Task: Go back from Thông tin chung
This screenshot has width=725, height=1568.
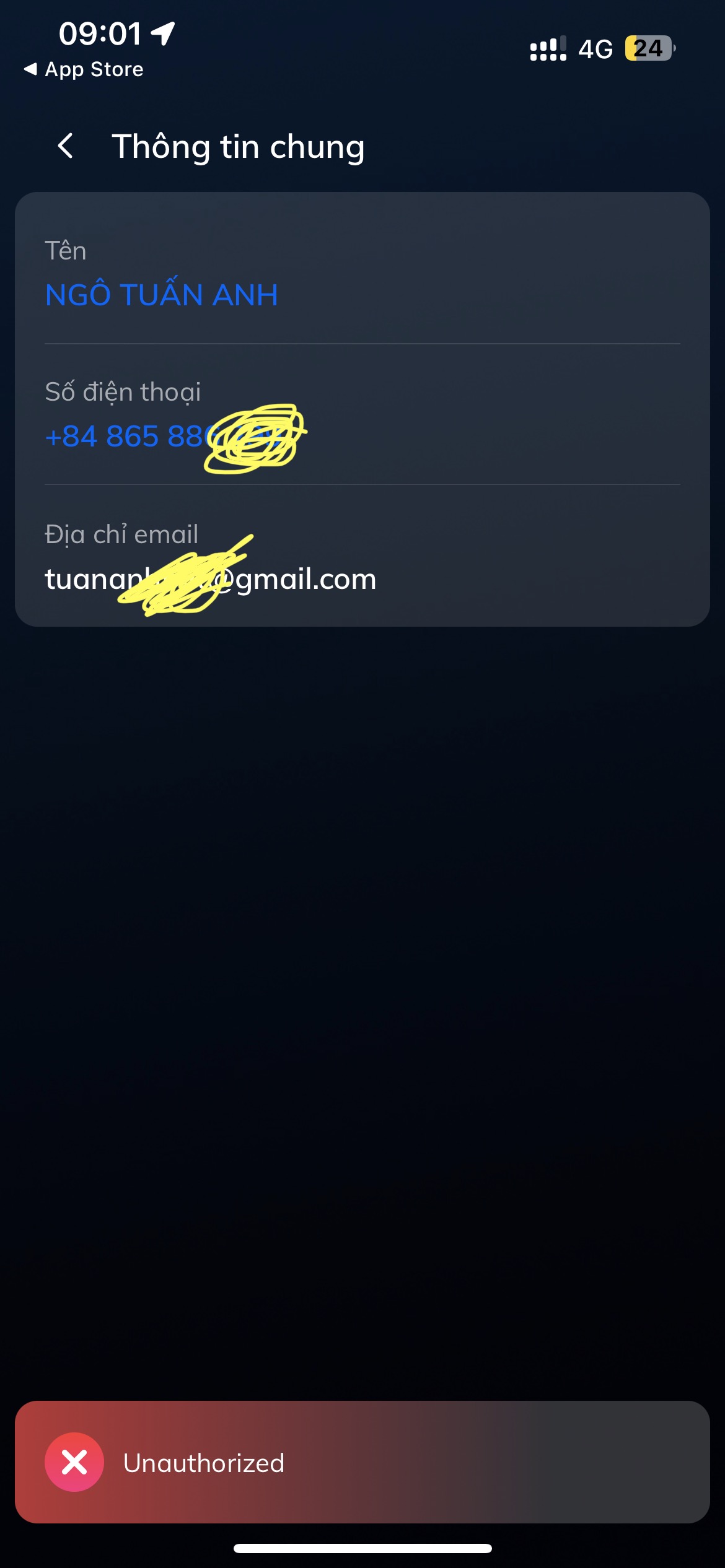Action: pos(66,146)
